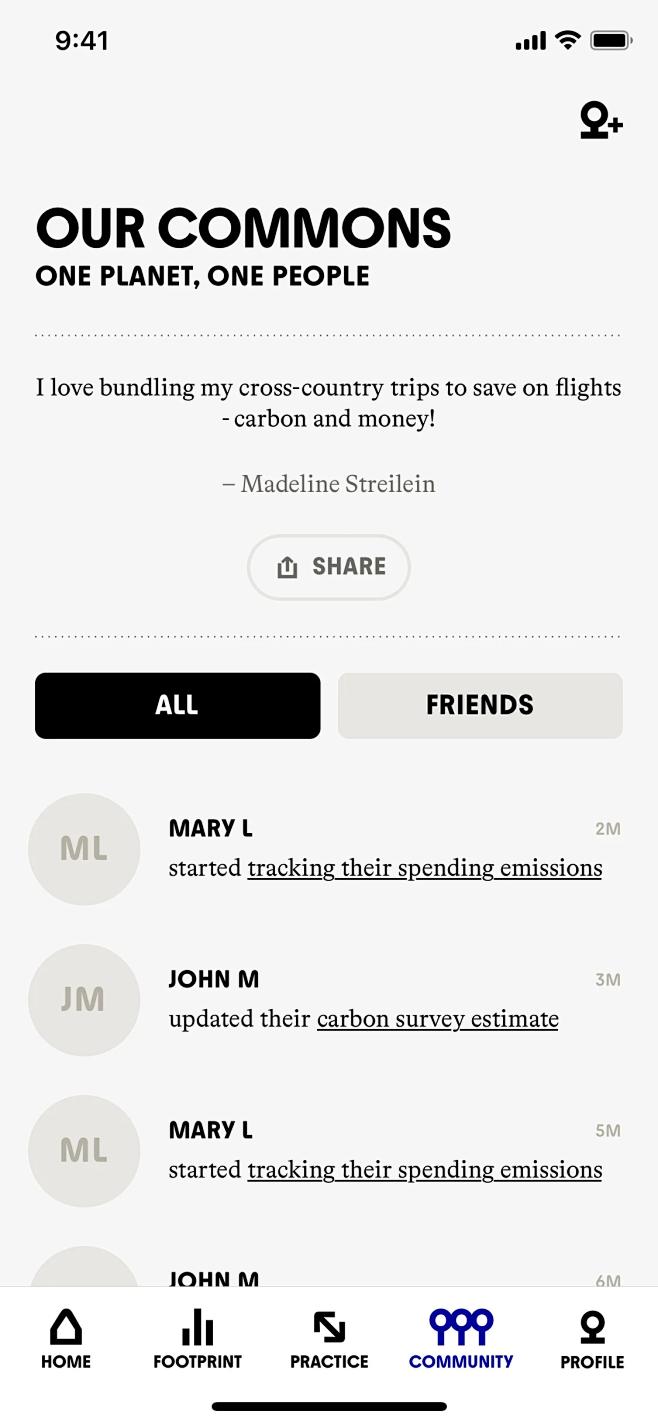Switch to the Practice tab
The height and width of the screenshot is (1425, 658).
tap(329, 1340)
